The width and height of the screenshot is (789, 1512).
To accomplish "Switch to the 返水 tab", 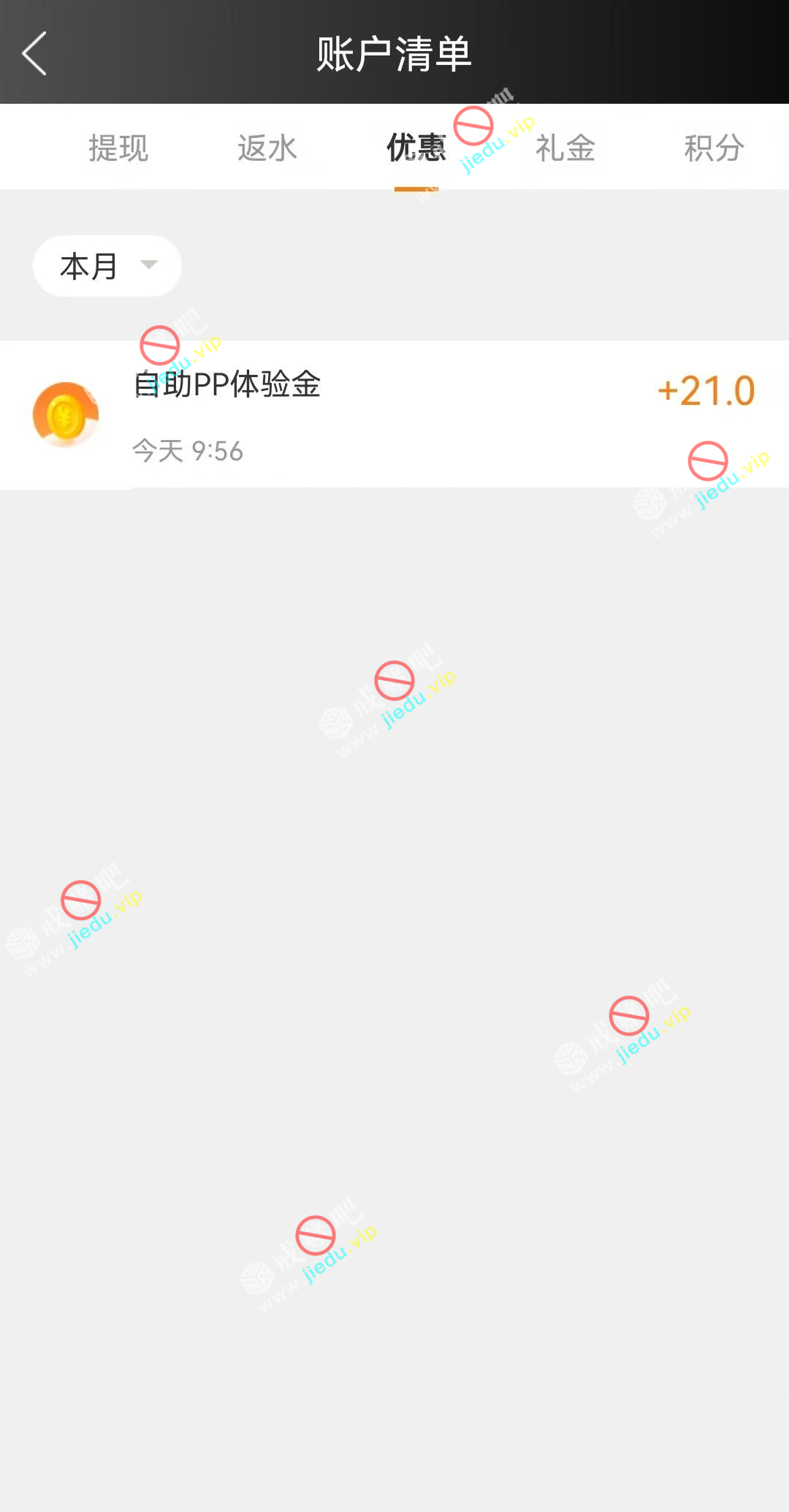I will point(267,148).
